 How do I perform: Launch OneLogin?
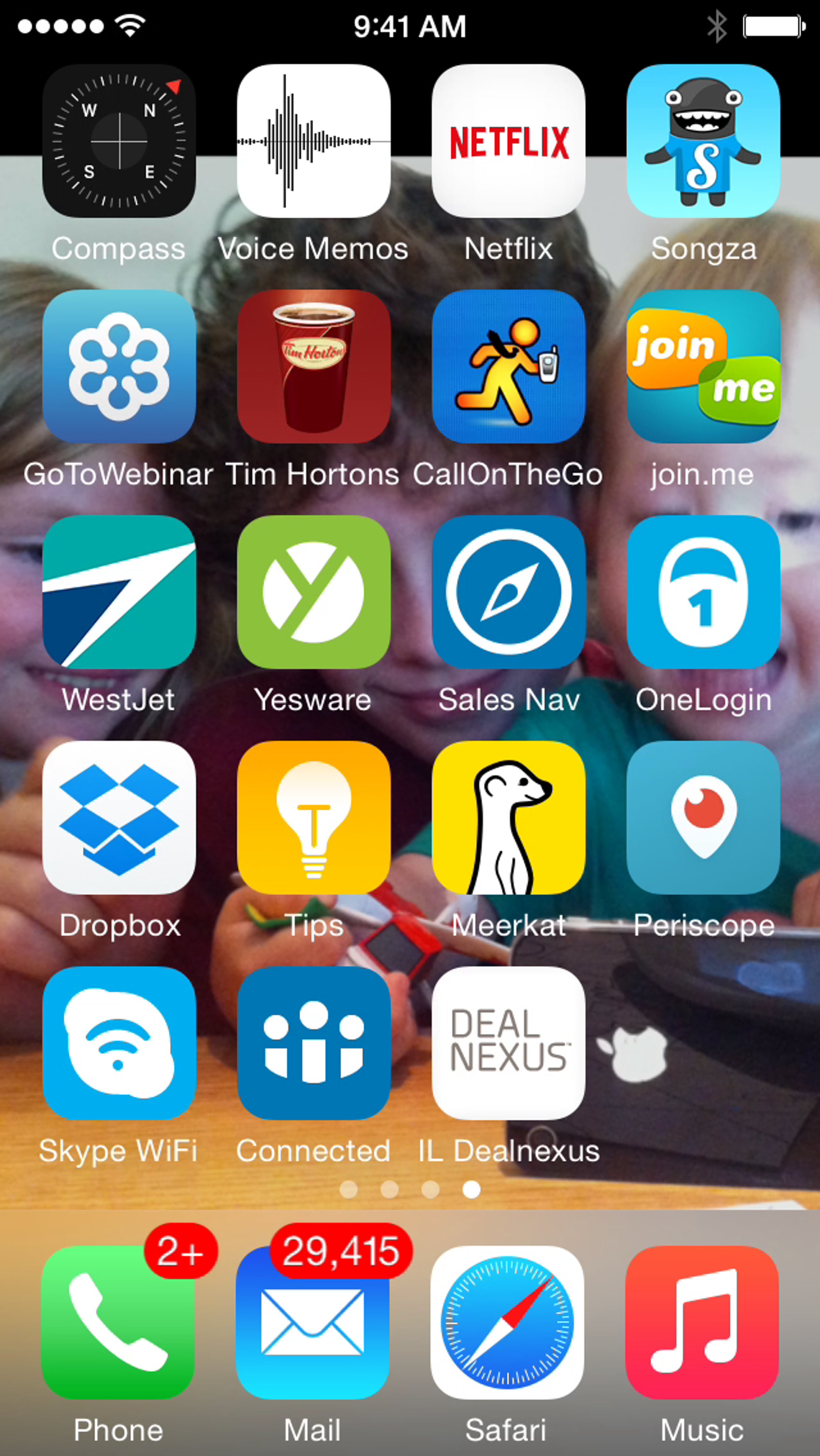(703, 592)
